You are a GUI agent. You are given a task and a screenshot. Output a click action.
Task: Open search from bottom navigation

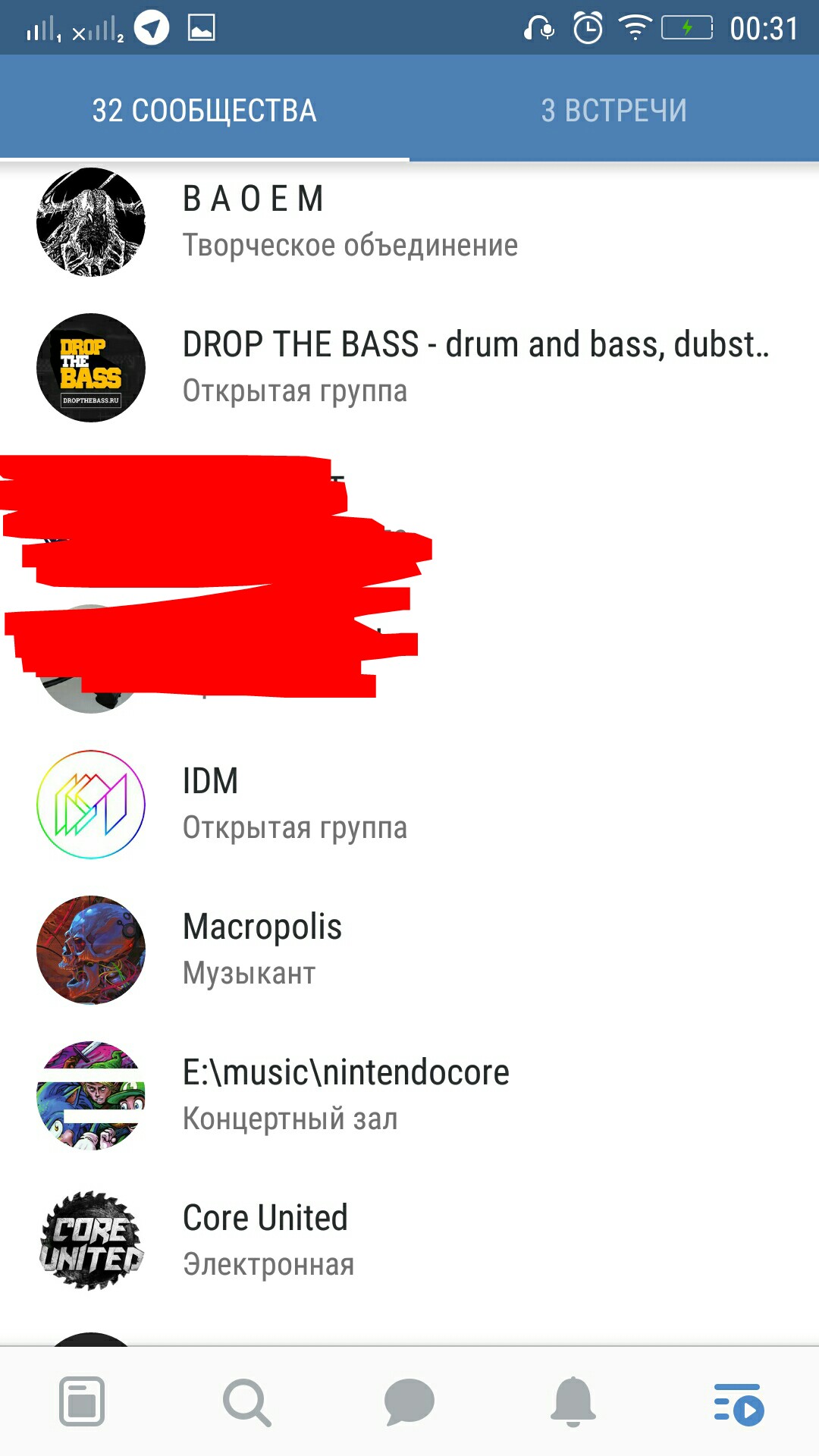pos(246,1401)
